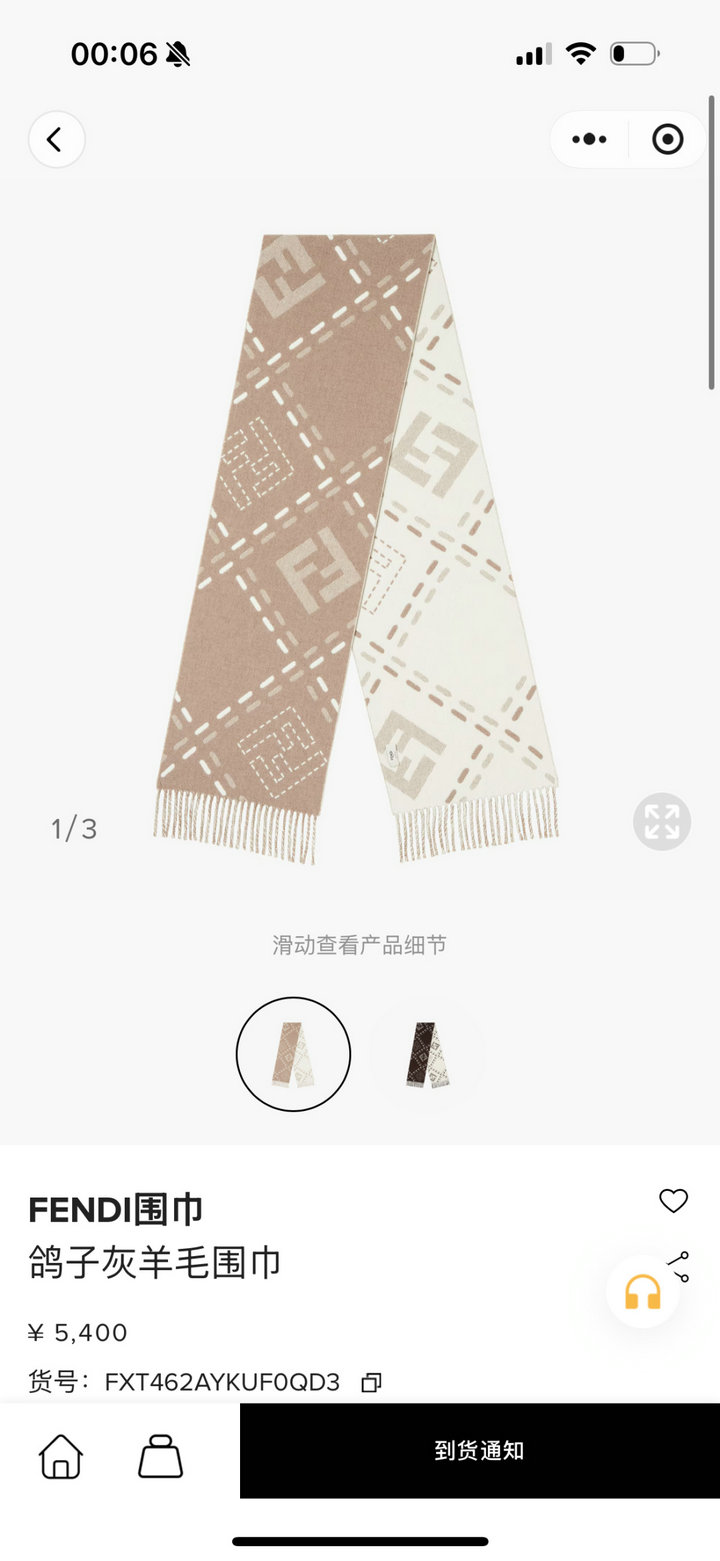
Task: Expand the scarf image to fullscreen
Action: [661, 821]
